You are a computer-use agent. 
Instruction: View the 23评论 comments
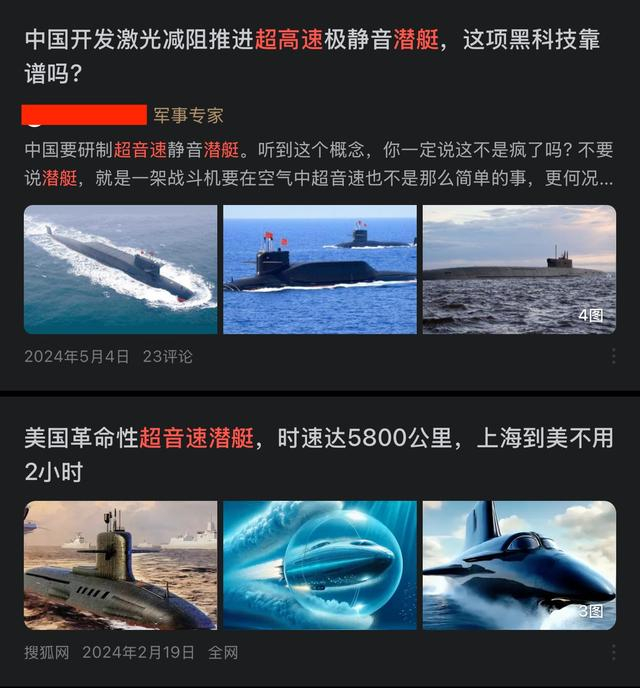[167, 356]
